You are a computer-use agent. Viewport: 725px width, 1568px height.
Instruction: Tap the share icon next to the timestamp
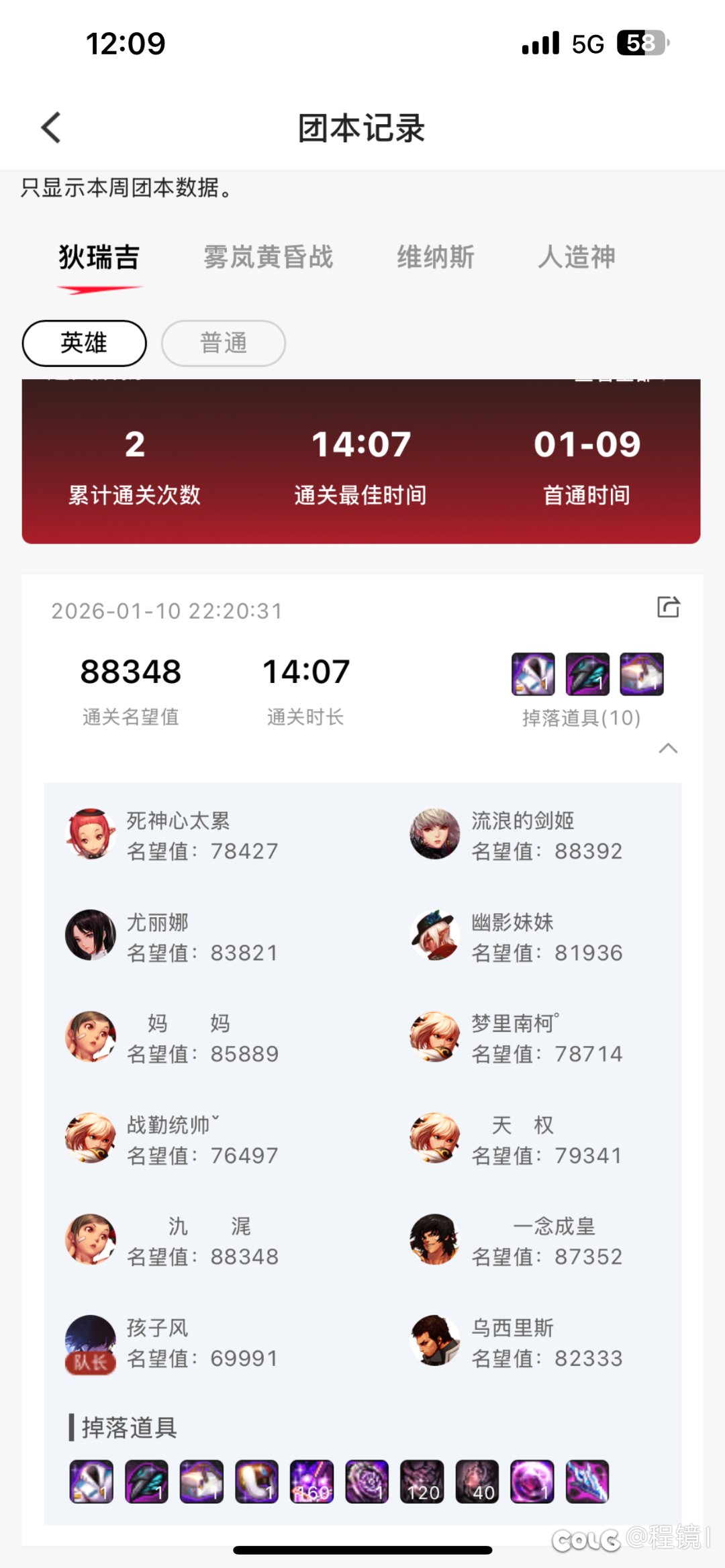(669, 608)
